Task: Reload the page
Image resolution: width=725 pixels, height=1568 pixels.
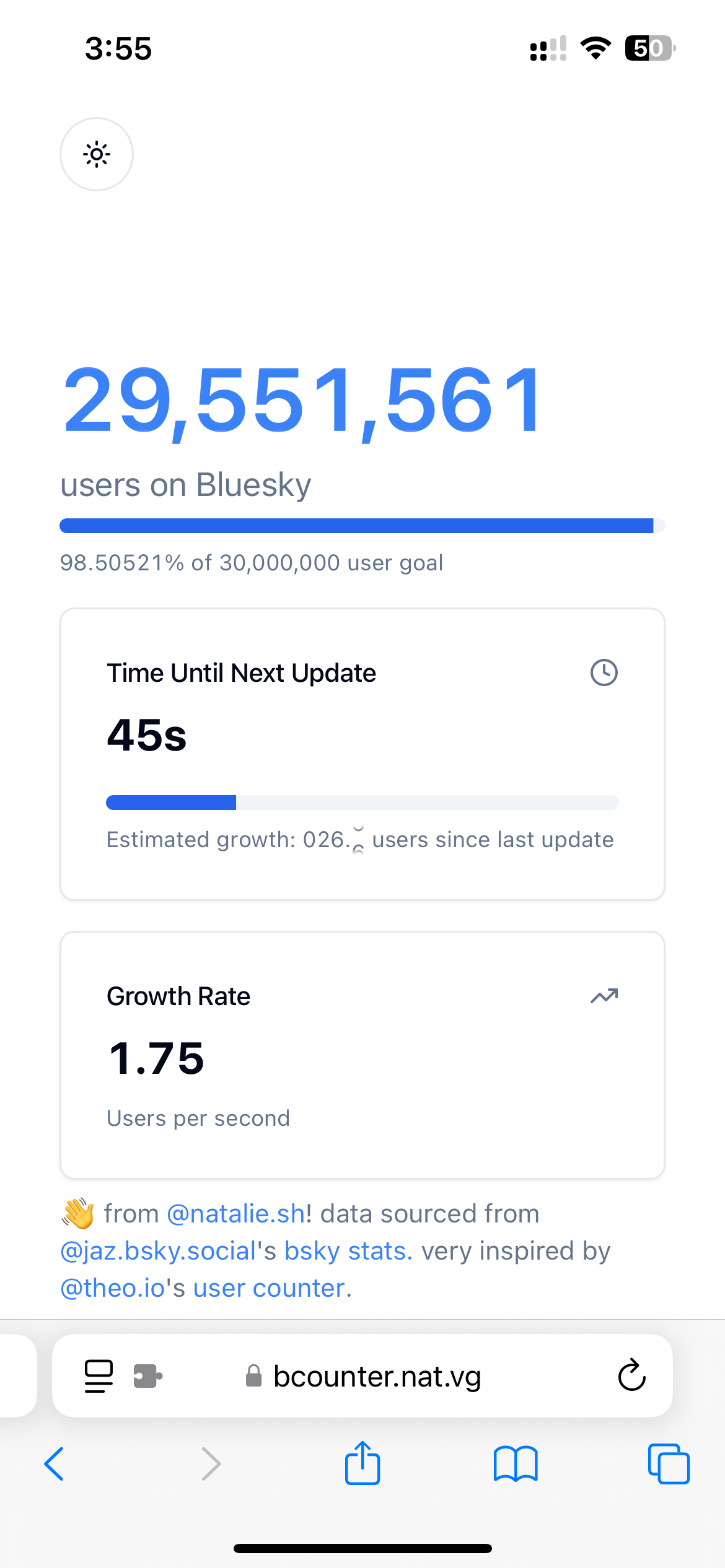Action: [632, 1375]
